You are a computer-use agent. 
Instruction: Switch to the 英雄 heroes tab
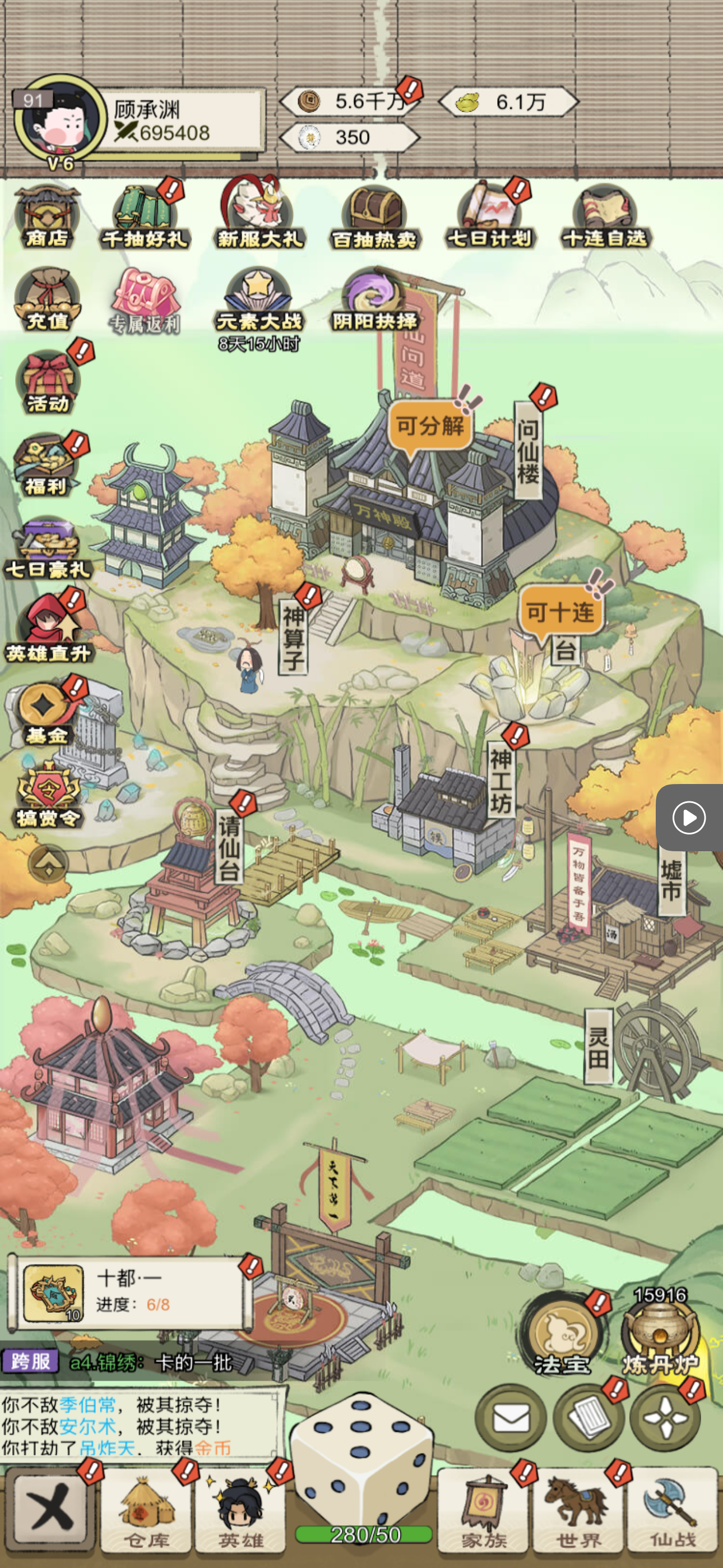[x=240, y=1510]
